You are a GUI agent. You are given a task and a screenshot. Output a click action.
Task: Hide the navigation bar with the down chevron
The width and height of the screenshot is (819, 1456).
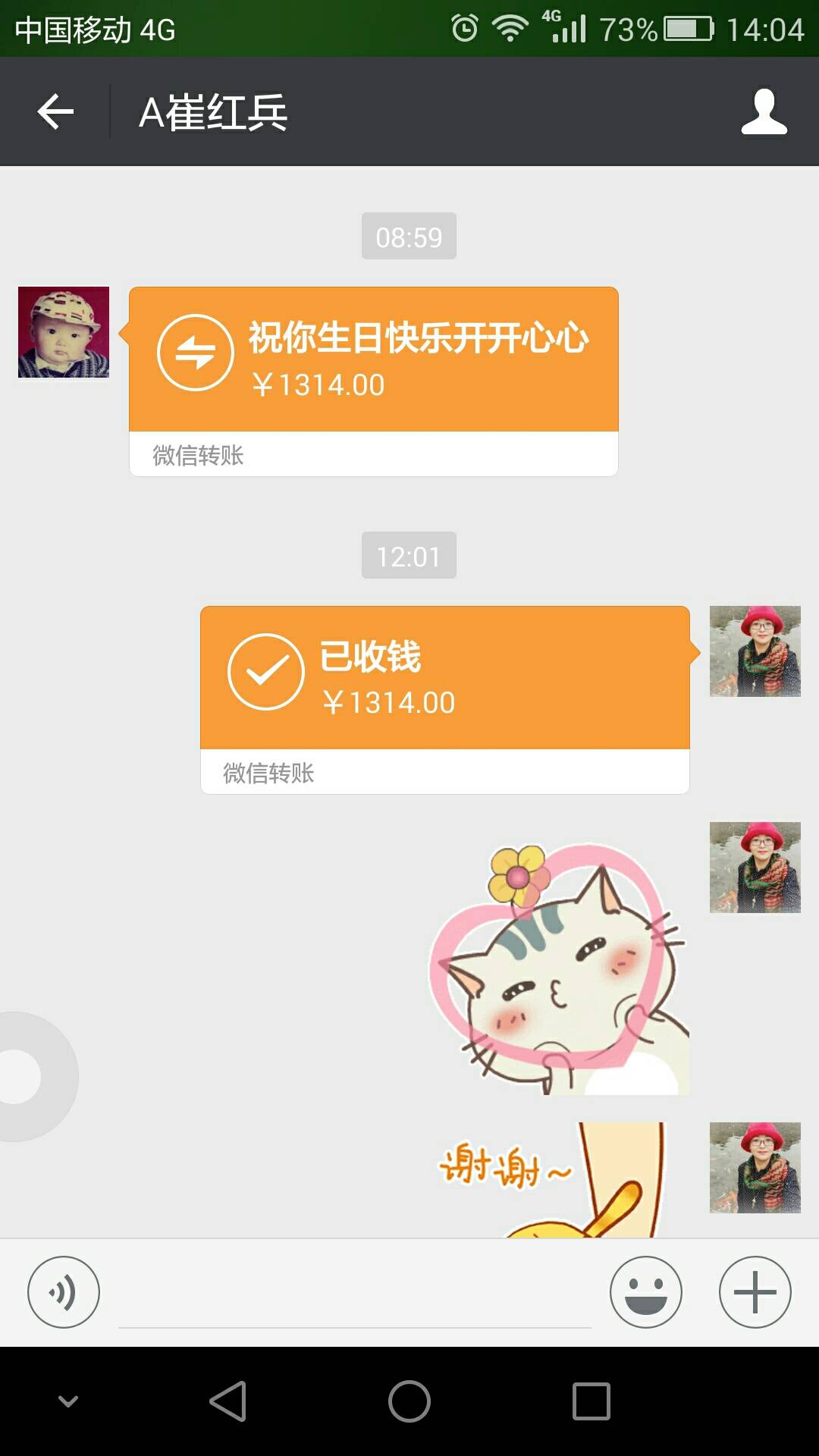[x=68, y=1401]
